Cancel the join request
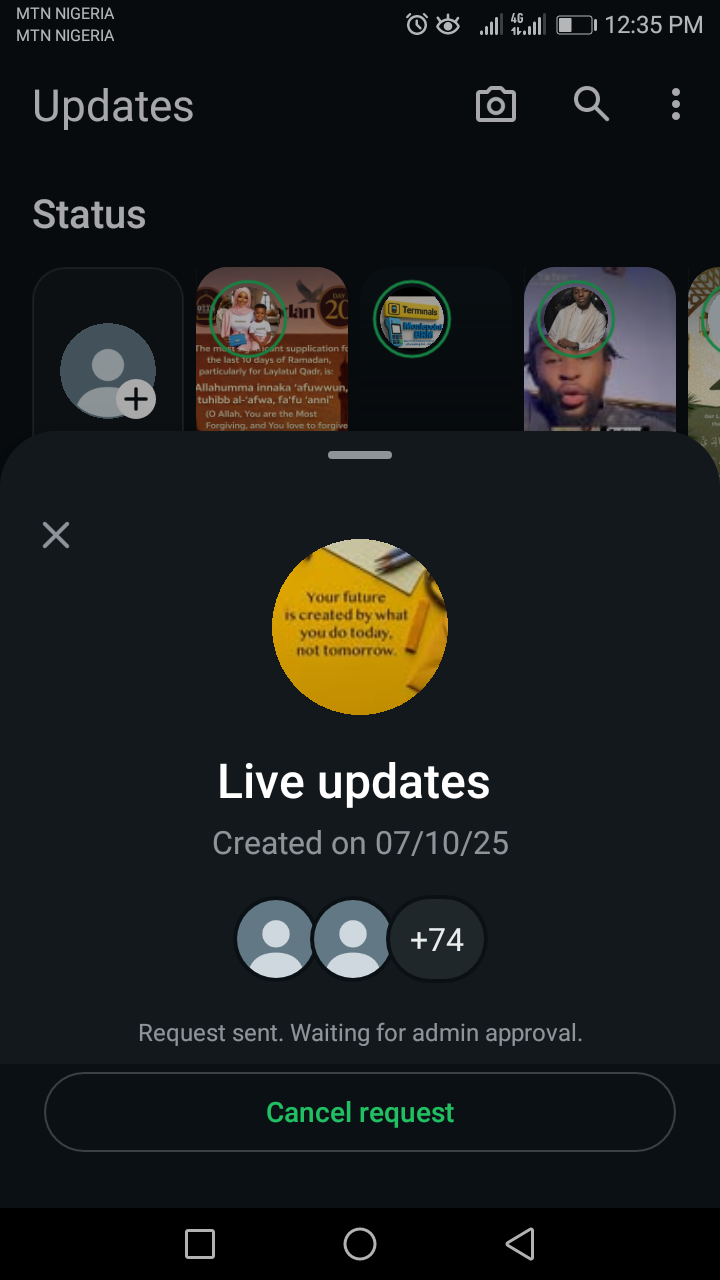The width and height of the screenshot is (720, 1280). tap(360, 1112)
